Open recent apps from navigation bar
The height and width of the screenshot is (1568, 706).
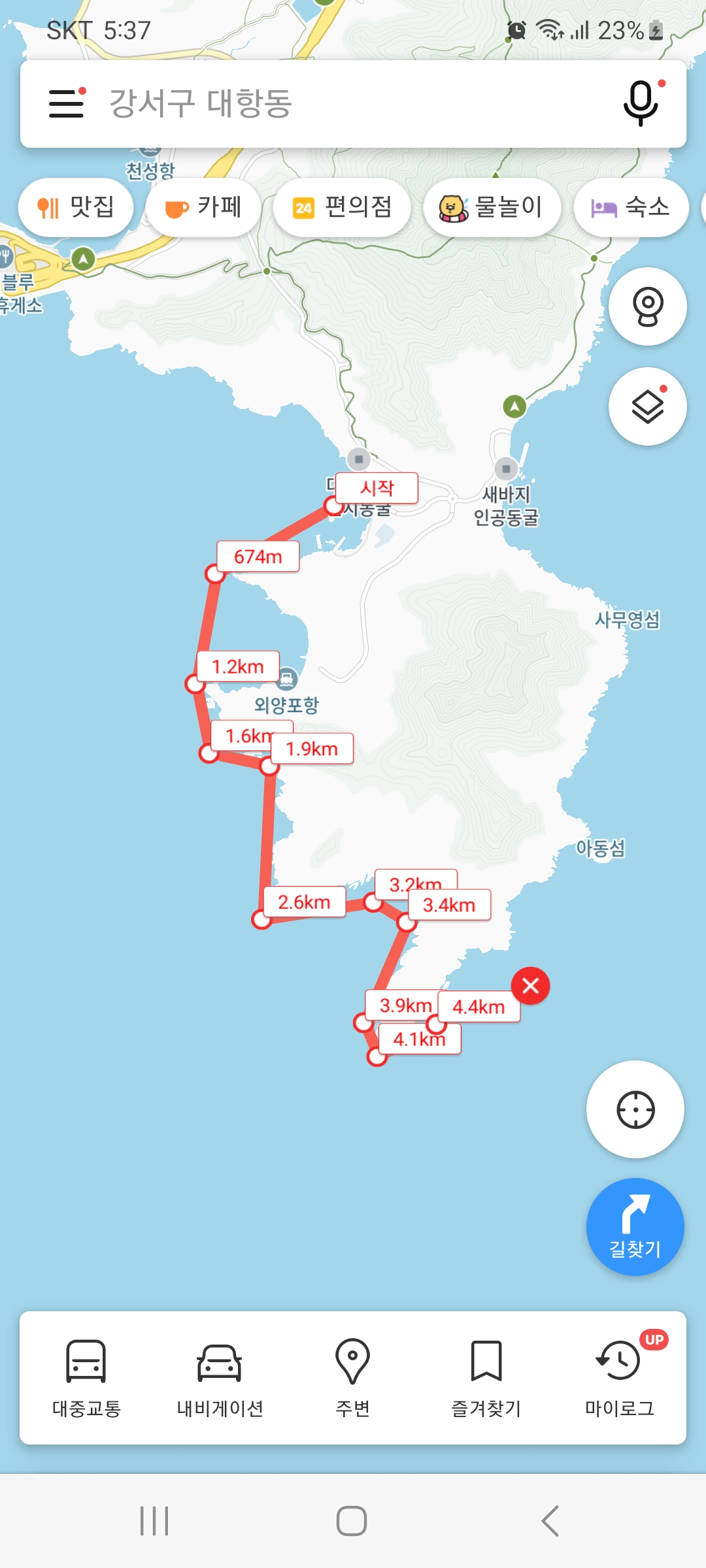click(154, 1521)
